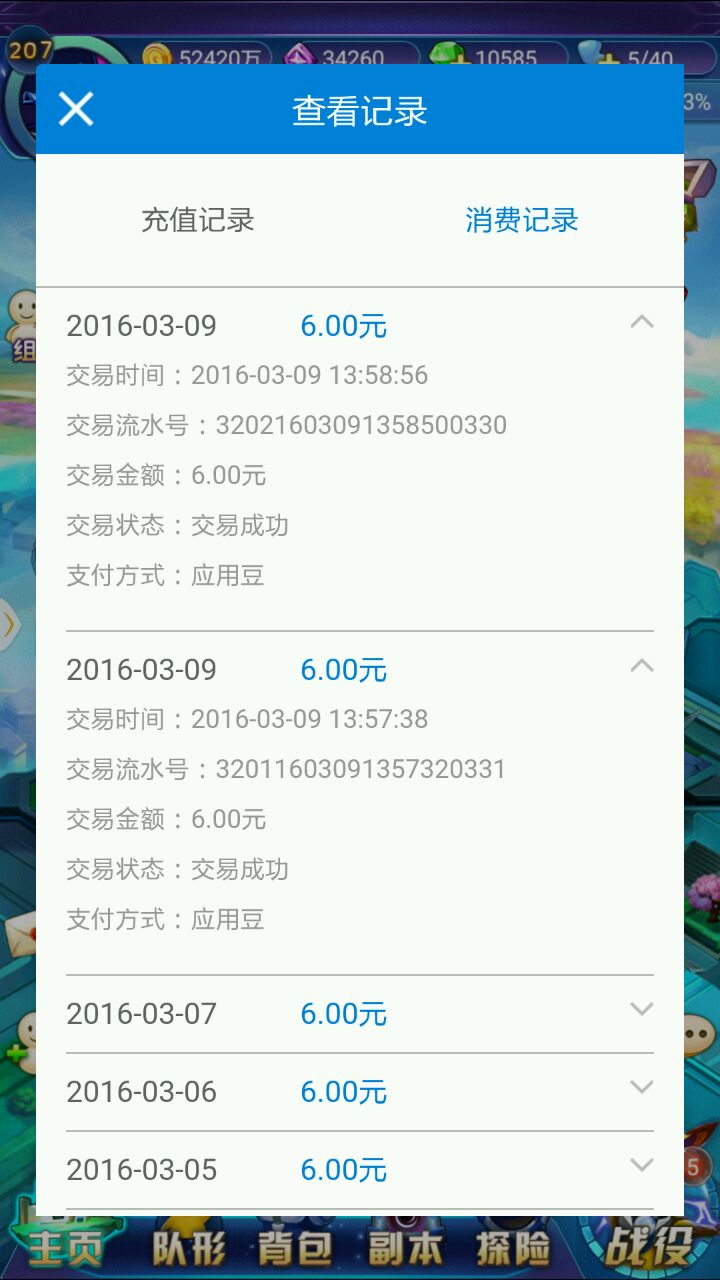Image resolution: width=720 pixels, height=1280 pixels.
Task: Switch to the 充值记录 tab
Action: click(x=198, y=220)
